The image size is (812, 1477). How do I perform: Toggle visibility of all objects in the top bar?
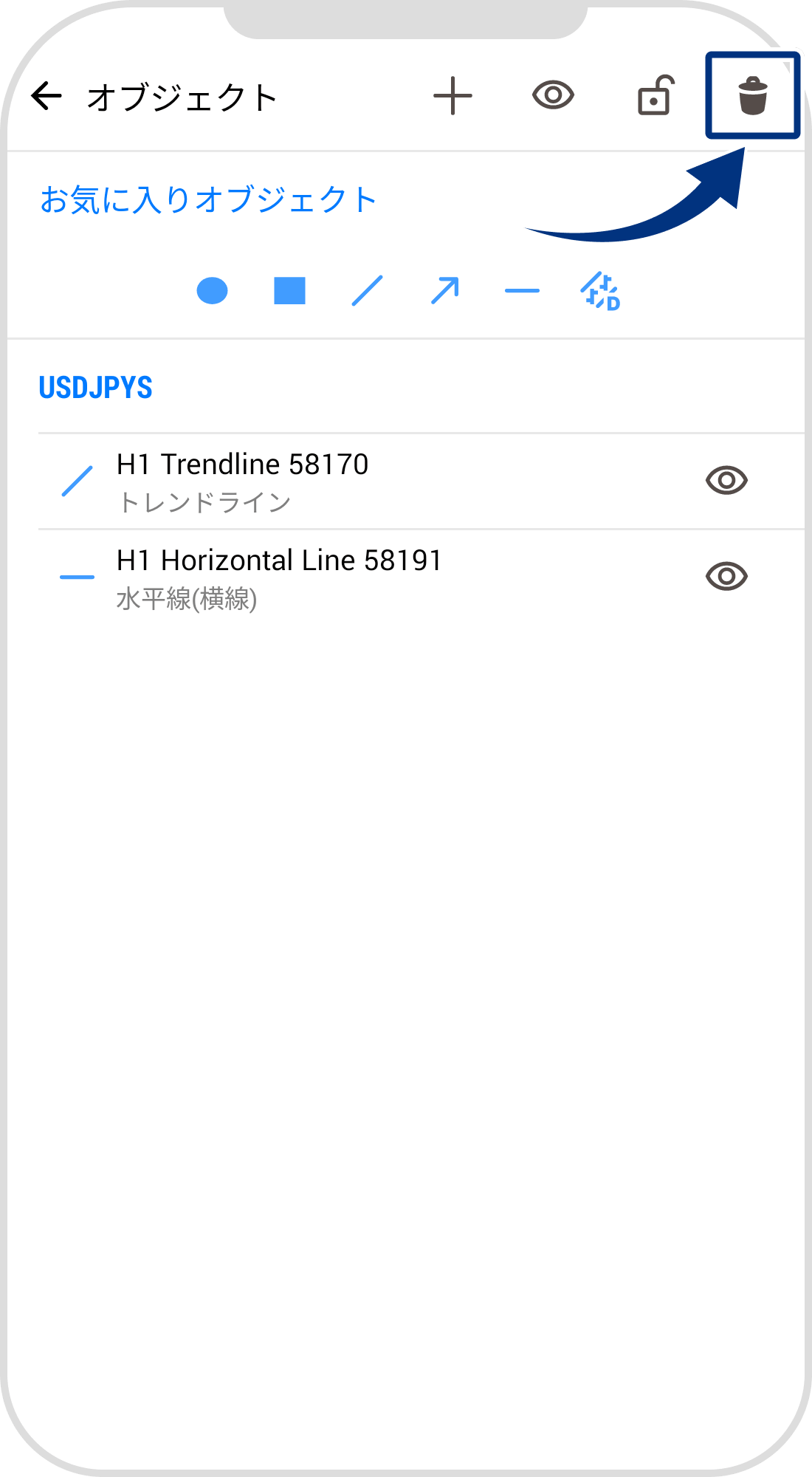[x=553, y=95]
